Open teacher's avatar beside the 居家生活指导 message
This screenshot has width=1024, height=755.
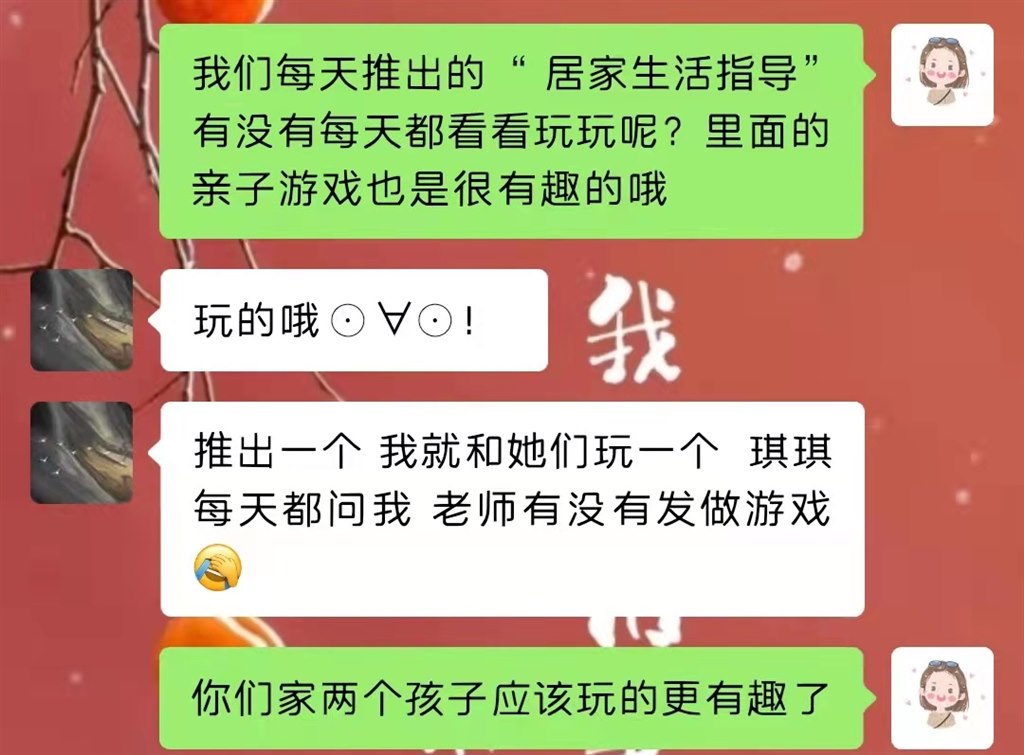[942, 75]
